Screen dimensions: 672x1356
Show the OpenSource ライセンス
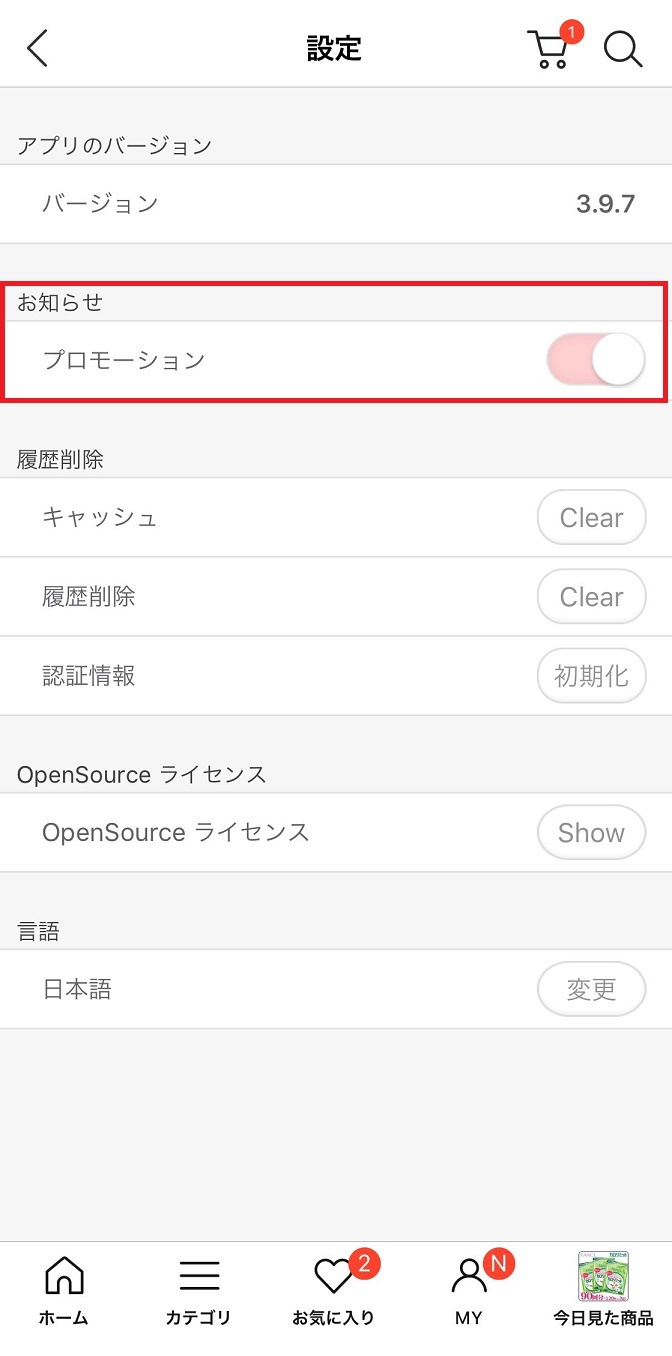pyautogui.click(x=591, y=833)
